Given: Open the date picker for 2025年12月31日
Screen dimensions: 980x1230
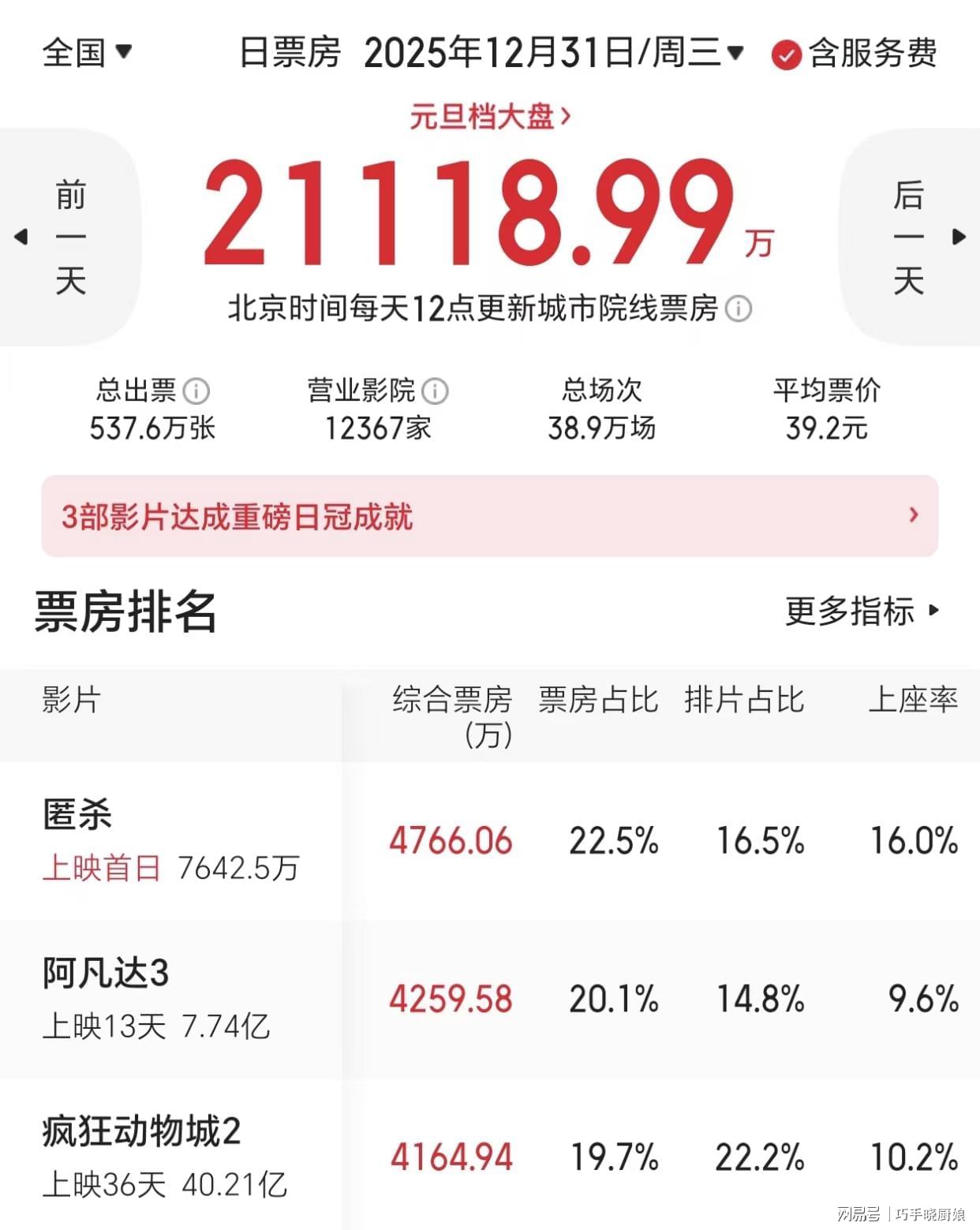Looking at the screenshot, I should point(552,53).
